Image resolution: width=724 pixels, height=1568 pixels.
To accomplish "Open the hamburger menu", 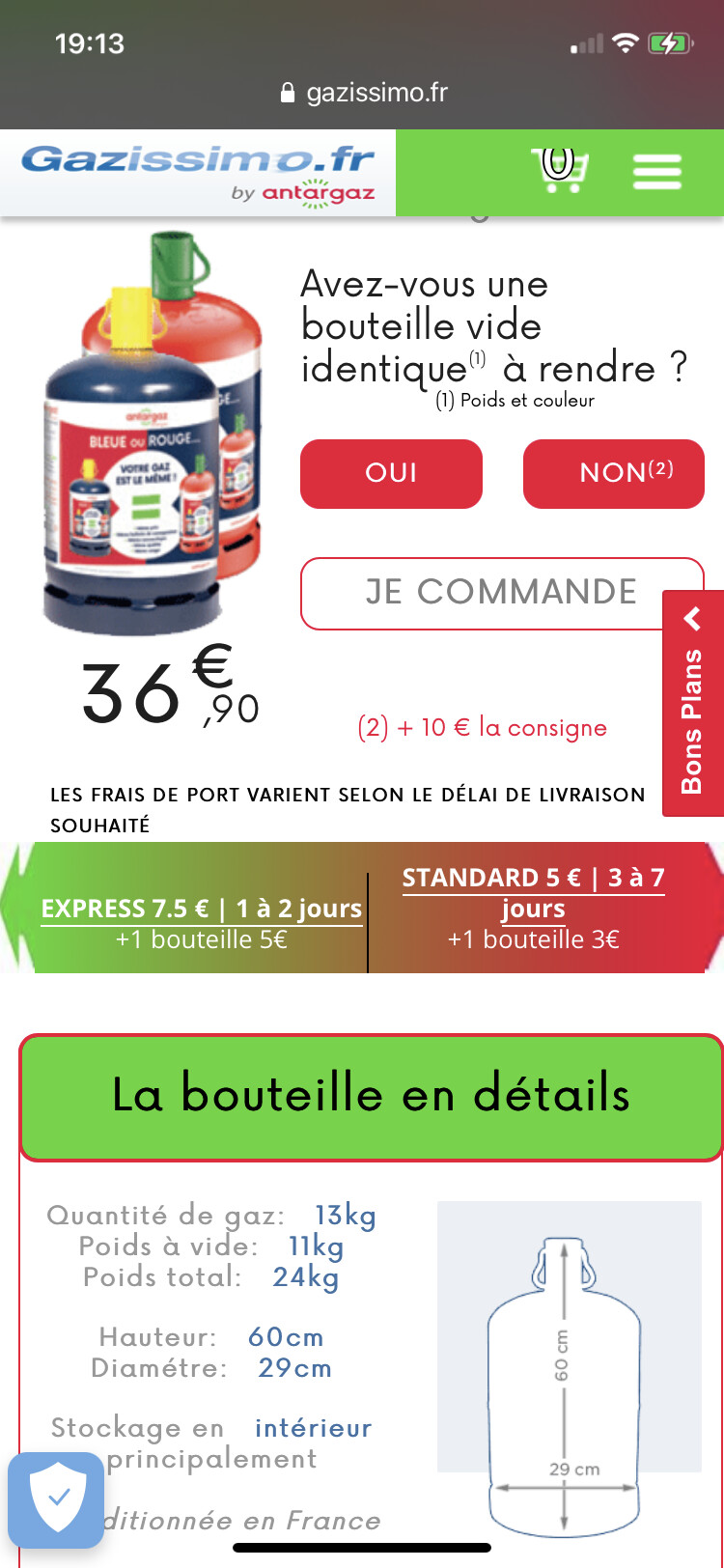I will click(x=657, y=173).
